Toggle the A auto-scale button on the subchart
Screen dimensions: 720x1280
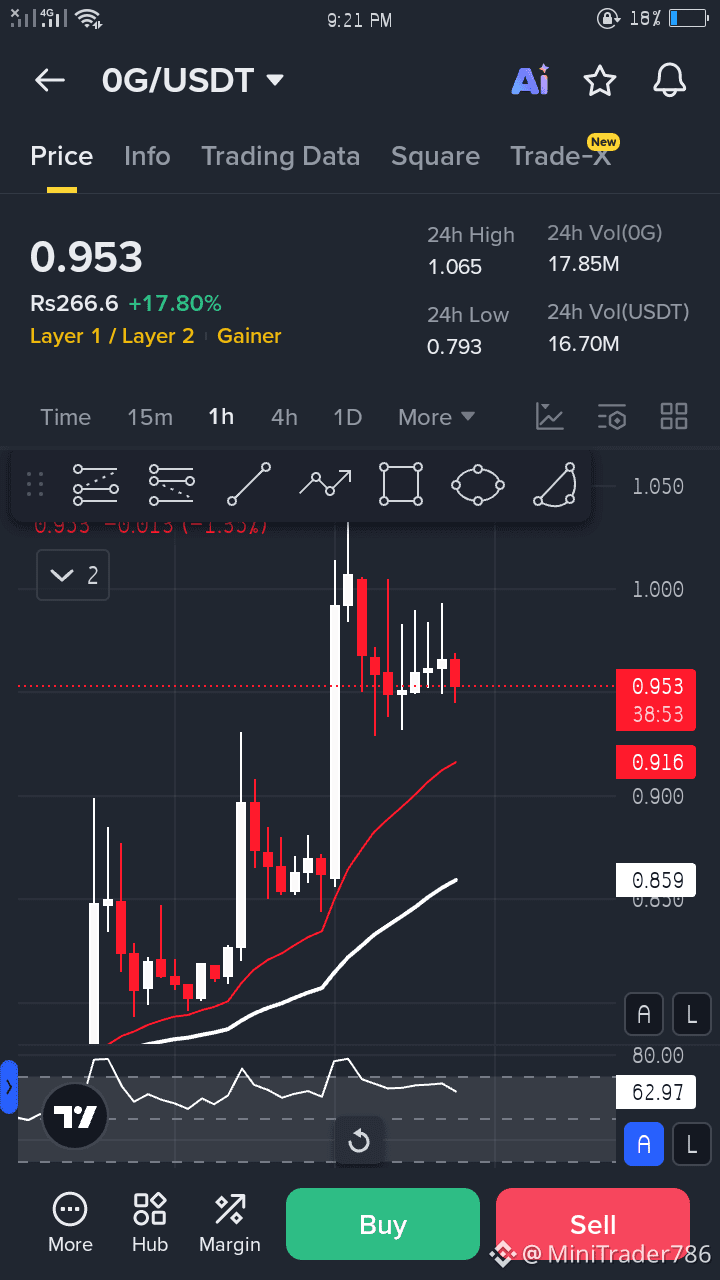pos(643,1143)
